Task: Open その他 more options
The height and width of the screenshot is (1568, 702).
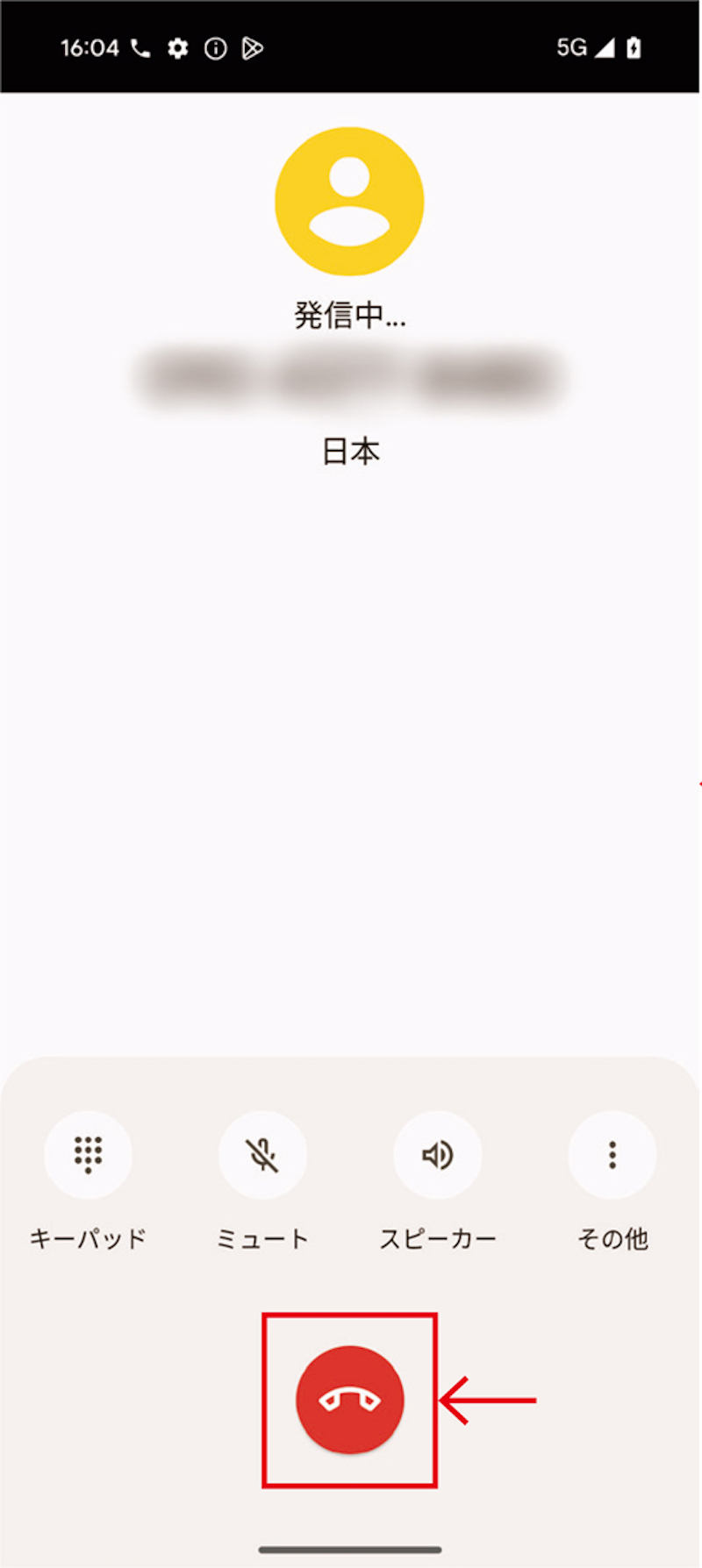Action: click(x=612, y=1155)
